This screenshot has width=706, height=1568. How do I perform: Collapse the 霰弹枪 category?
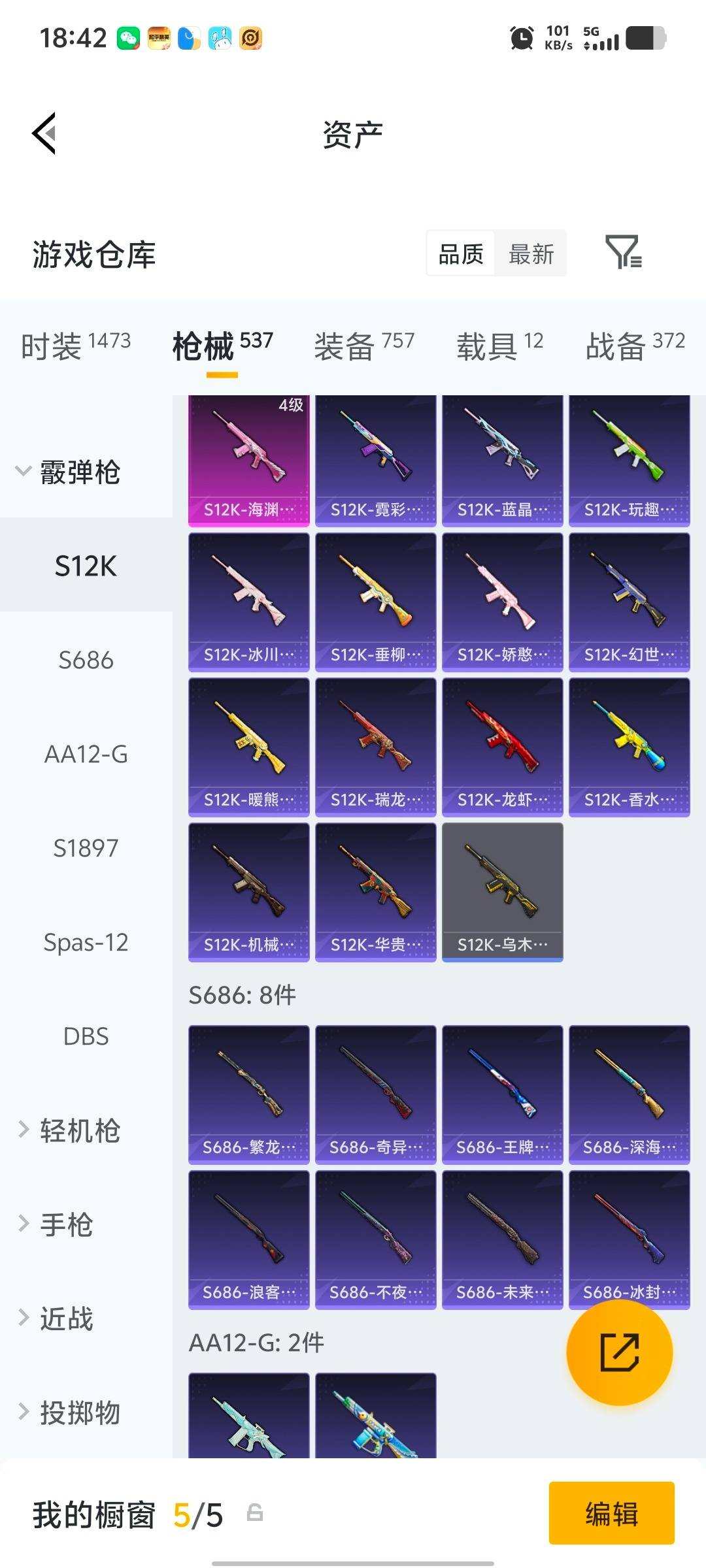69,472
